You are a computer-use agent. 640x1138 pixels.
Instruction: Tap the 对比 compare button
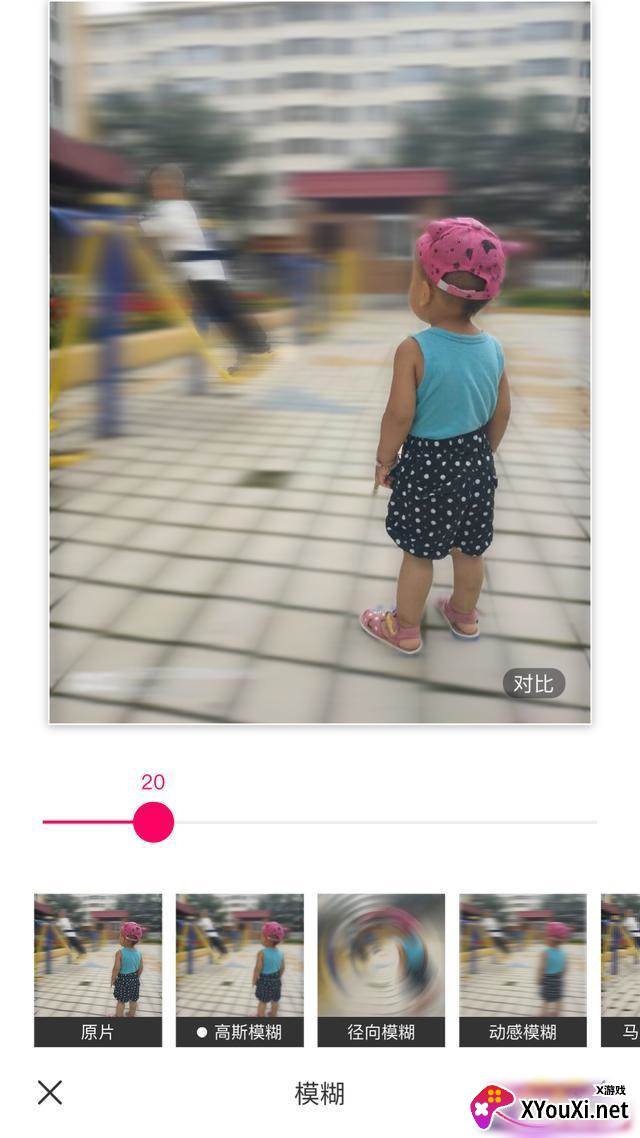[x=533, y=684]
